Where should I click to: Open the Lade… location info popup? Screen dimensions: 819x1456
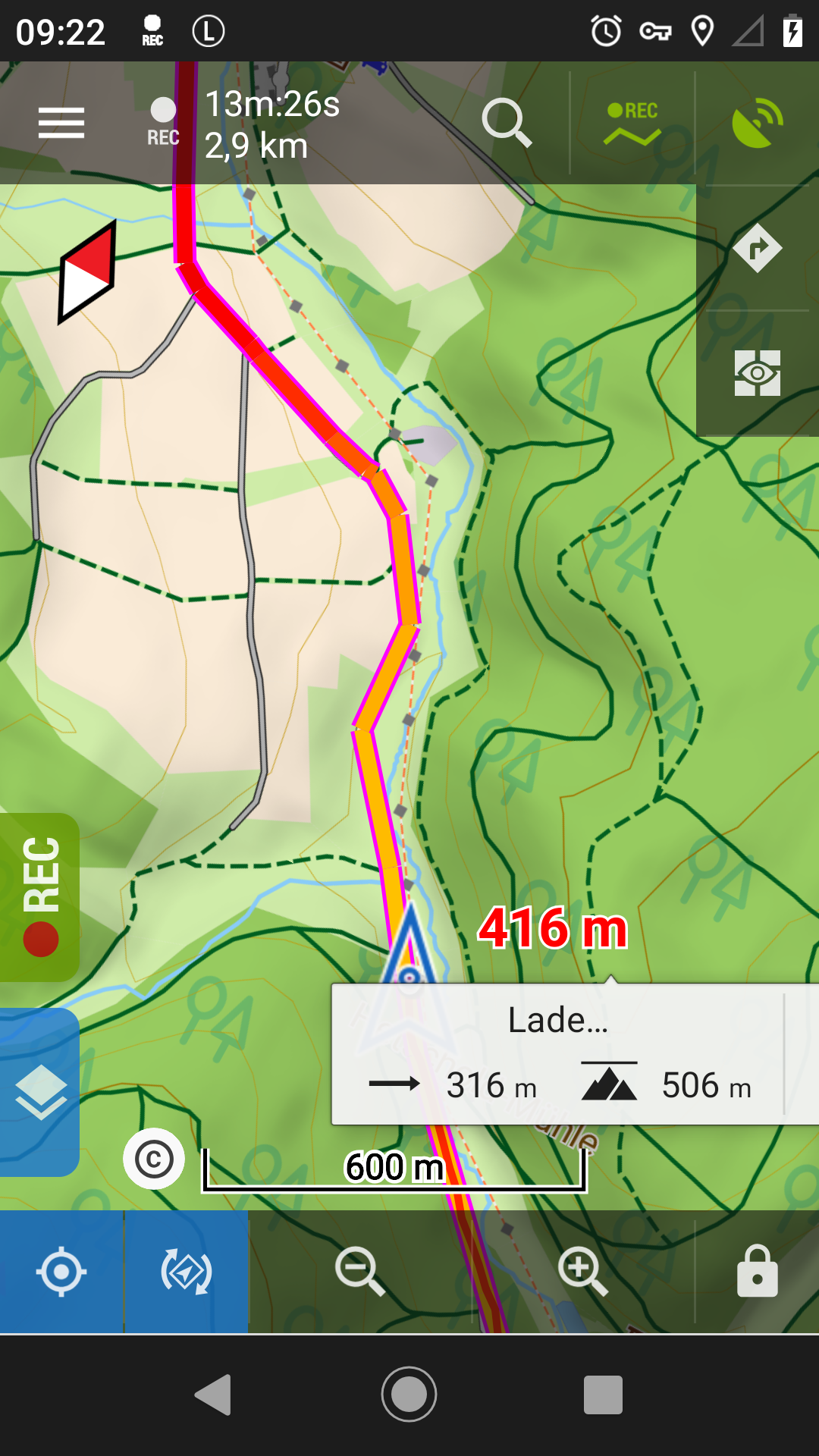pyautogui.click(x=558, y=1054)
